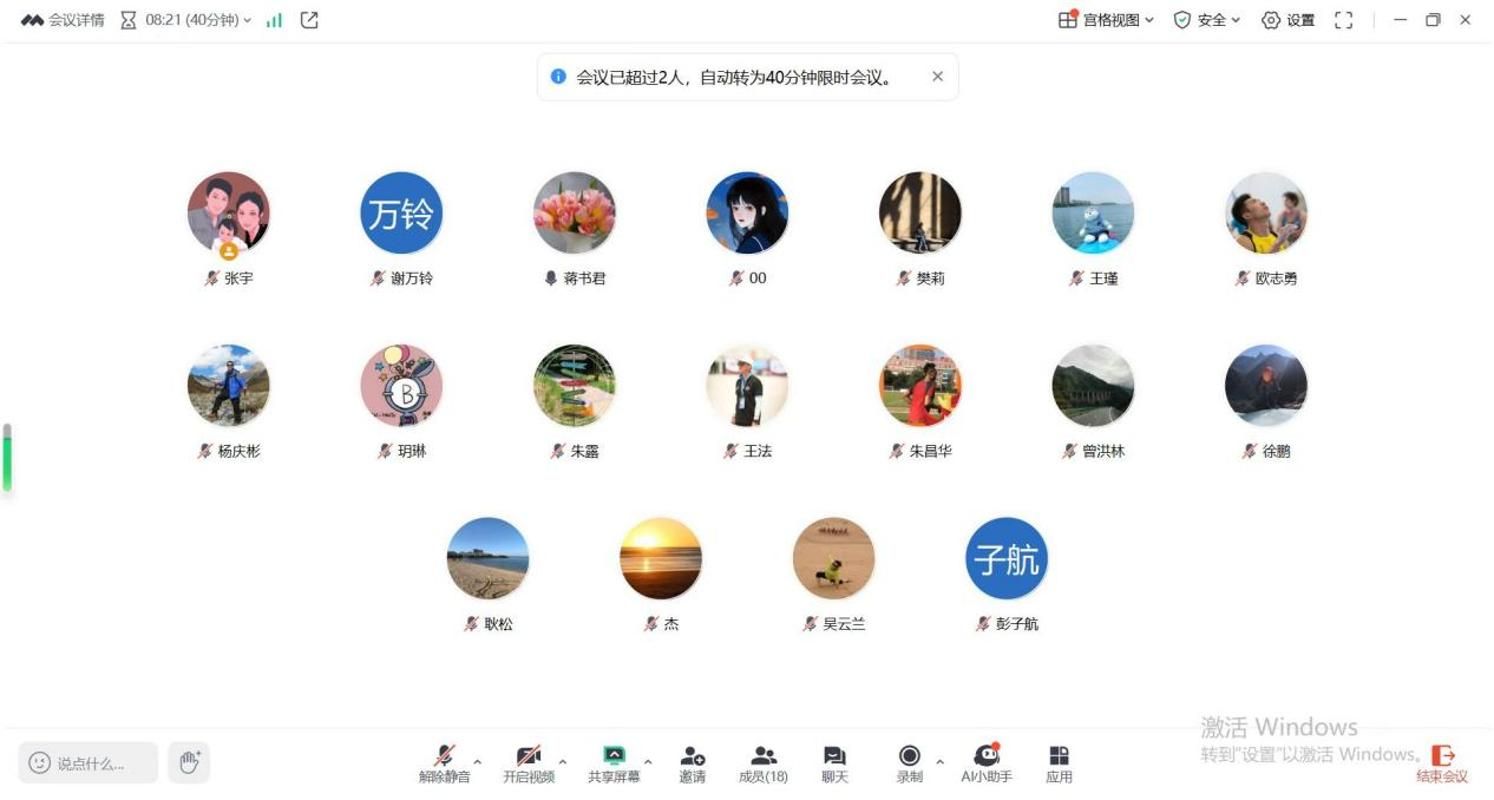Image resolution: width=1494 pixels, height=800 pixels.
Task: Invite new participants (邀请)
Action: (692, 763)
